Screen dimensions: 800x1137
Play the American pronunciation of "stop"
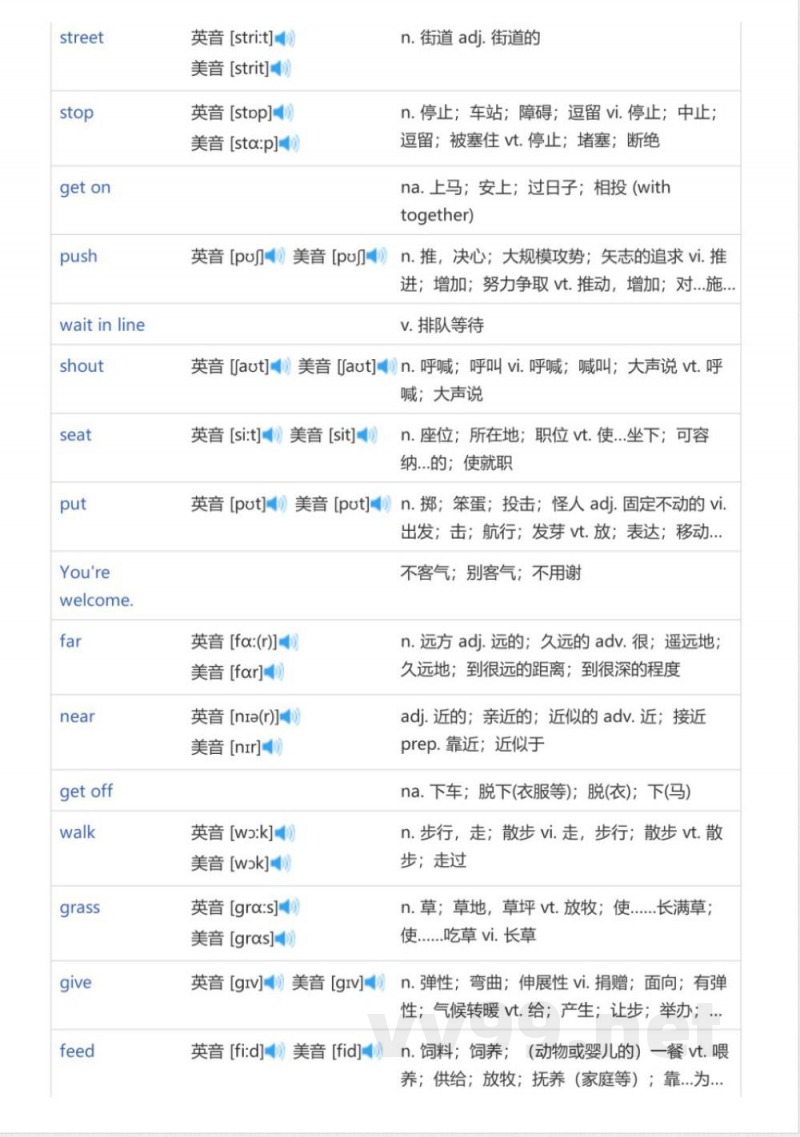pyautogui.click(x=288, y=143)
